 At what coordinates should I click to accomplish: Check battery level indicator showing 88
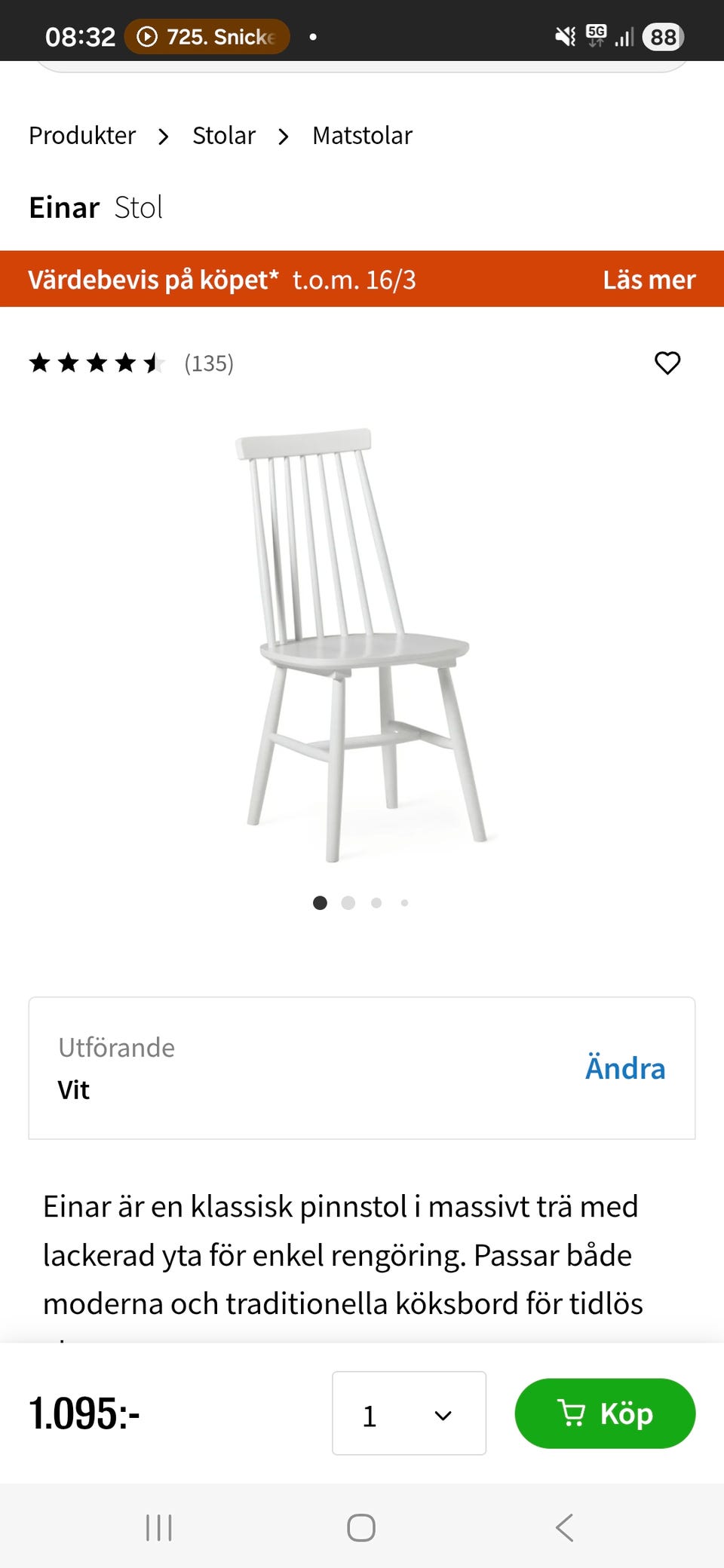[663, 37]
